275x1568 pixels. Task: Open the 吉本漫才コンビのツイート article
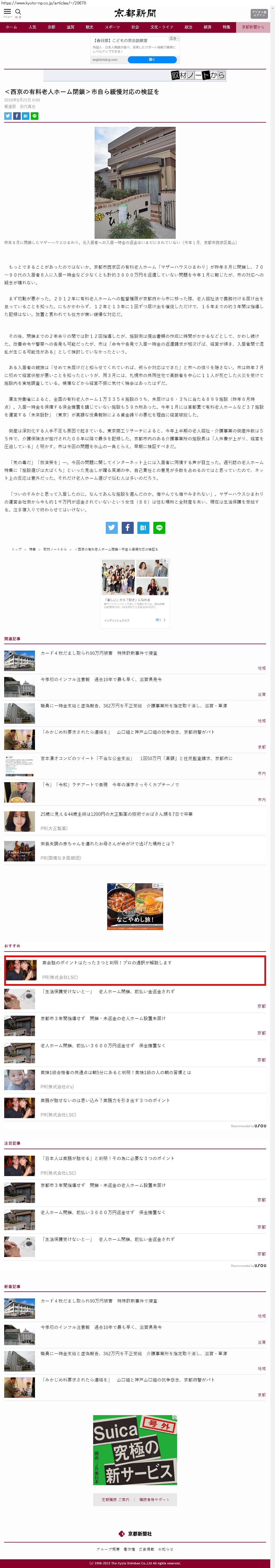[136, 758]
